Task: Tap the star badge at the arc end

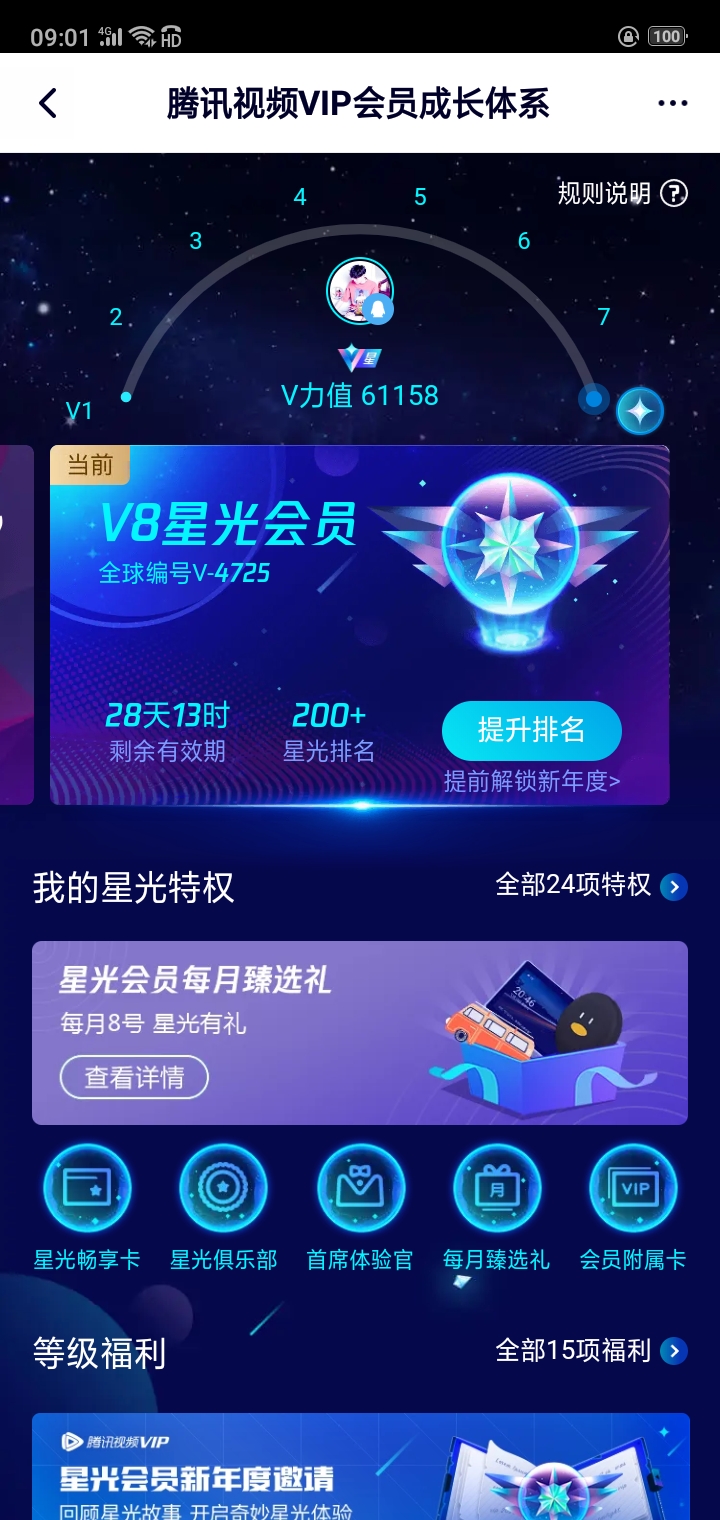Action: tap(640, 410)
